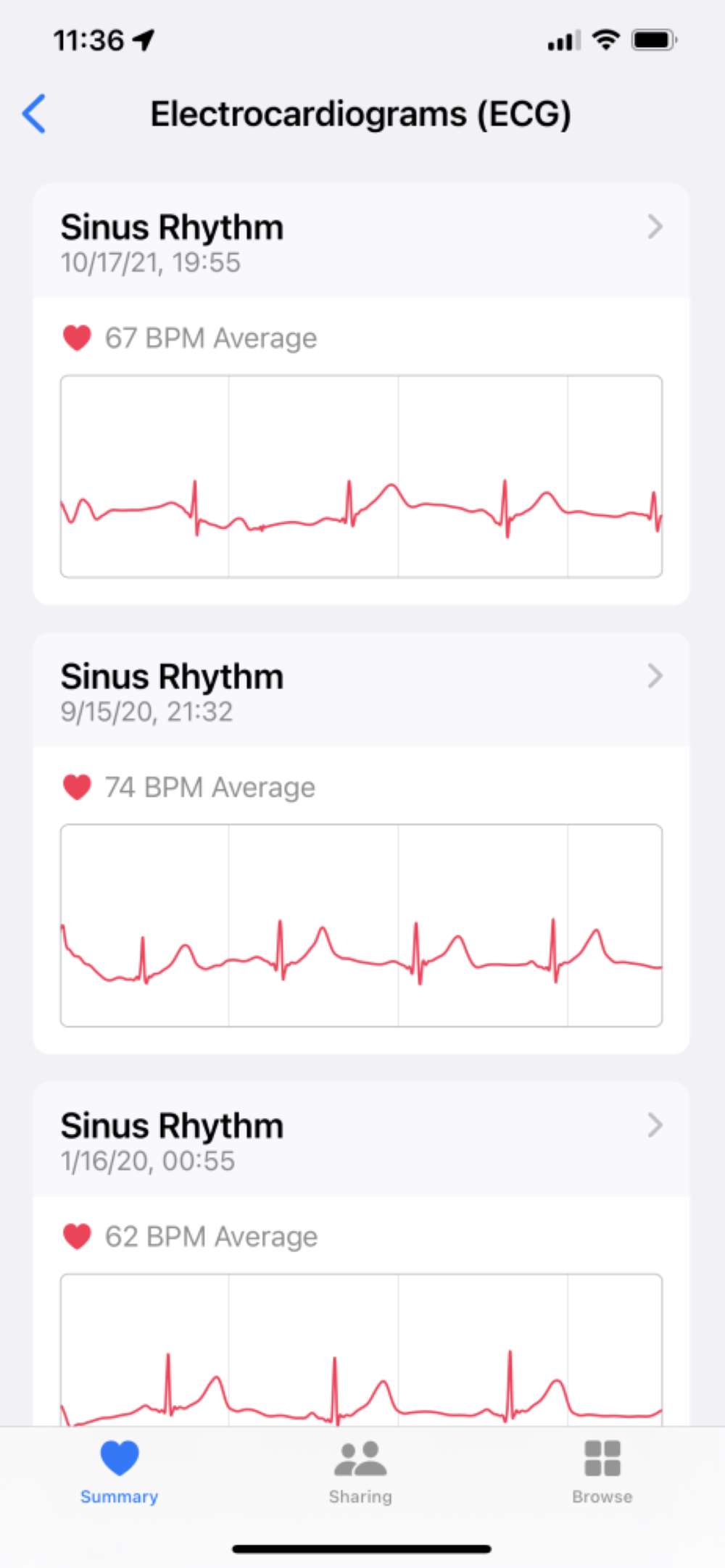View the 74 BPM ECG waveform chart
Screen dimensions: 725x1568
click(361, 925)
